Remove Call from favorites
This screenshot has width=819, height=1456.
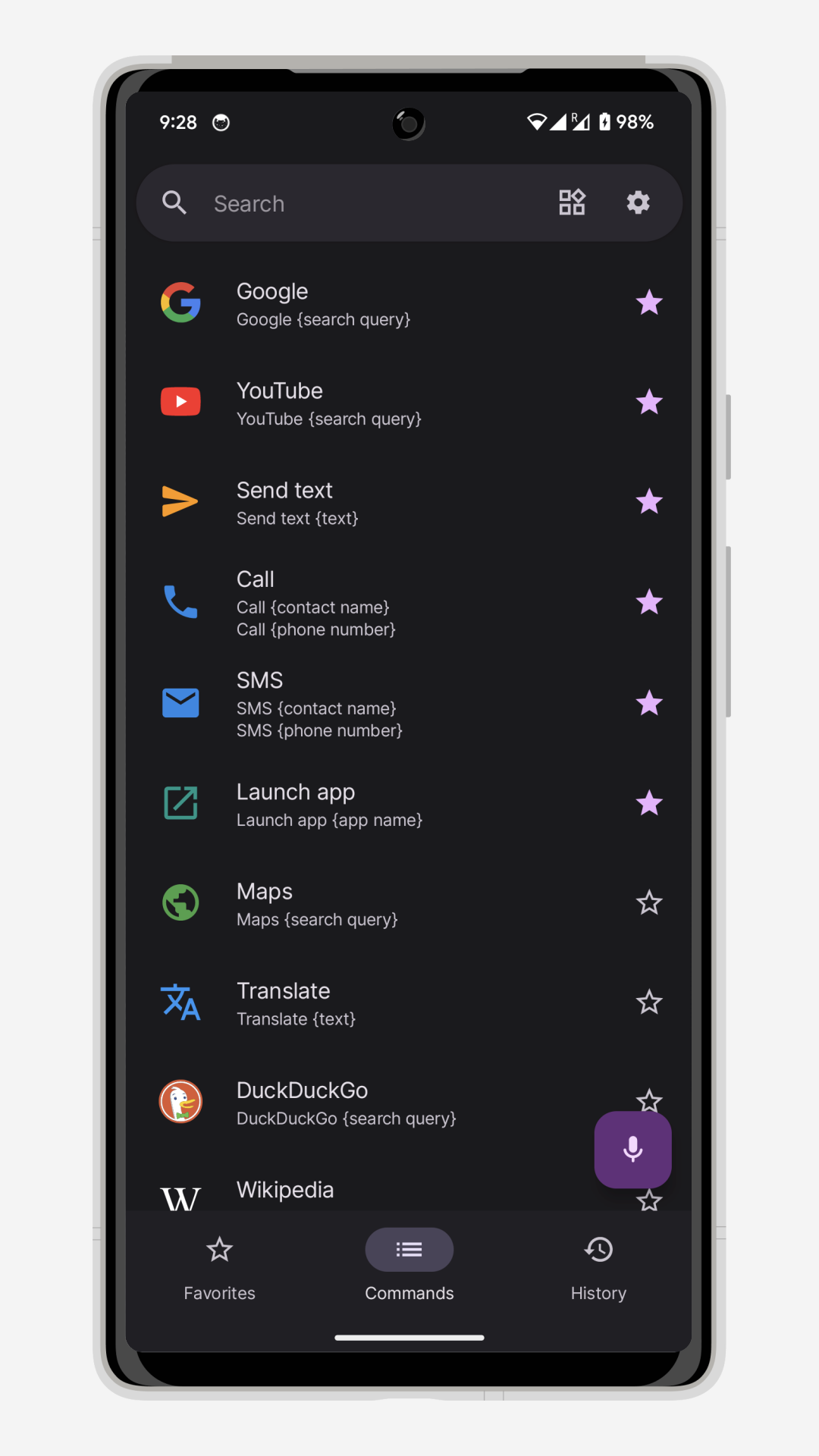[649, 603]
